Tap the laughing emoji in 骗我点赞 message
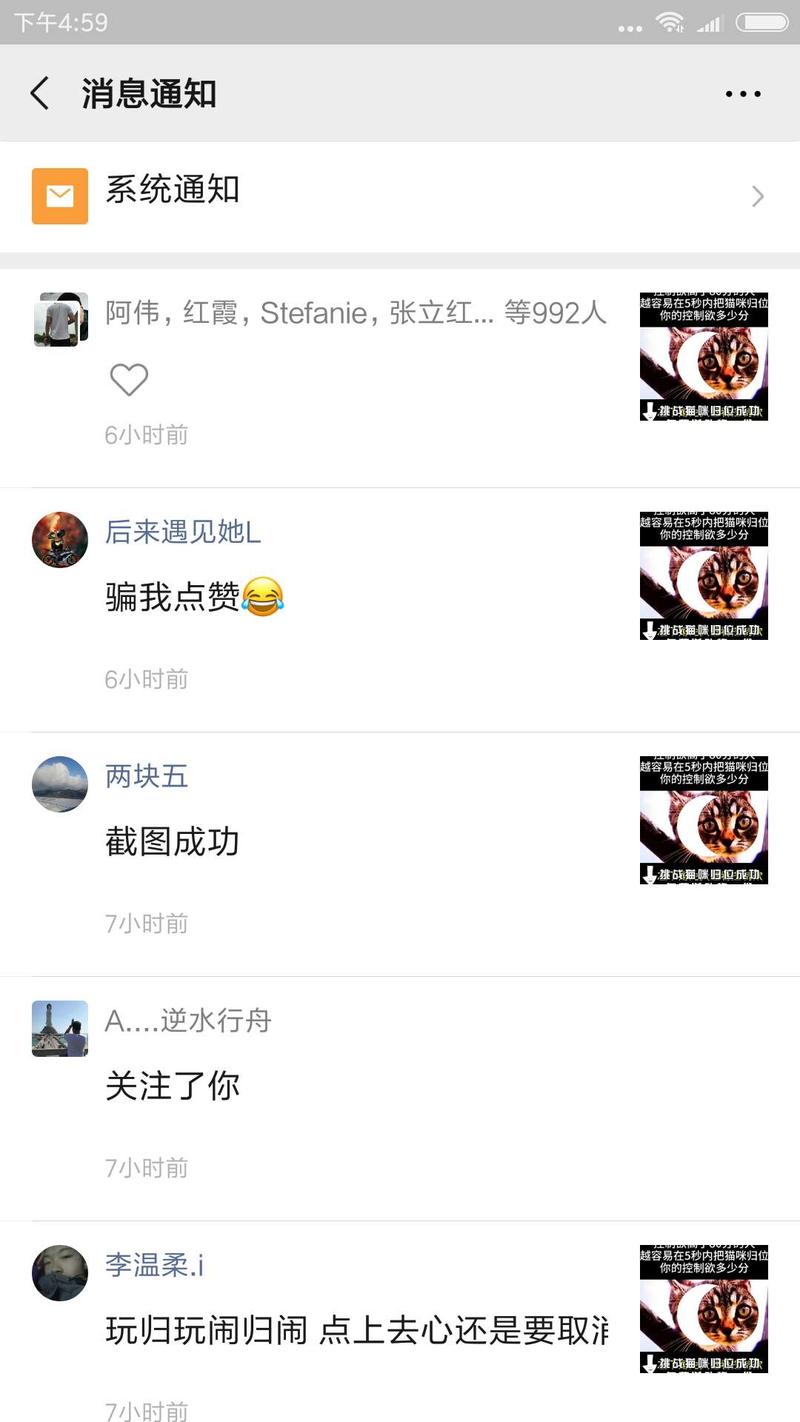Screen dimensions: 800x1422 [x=262, y=597]
